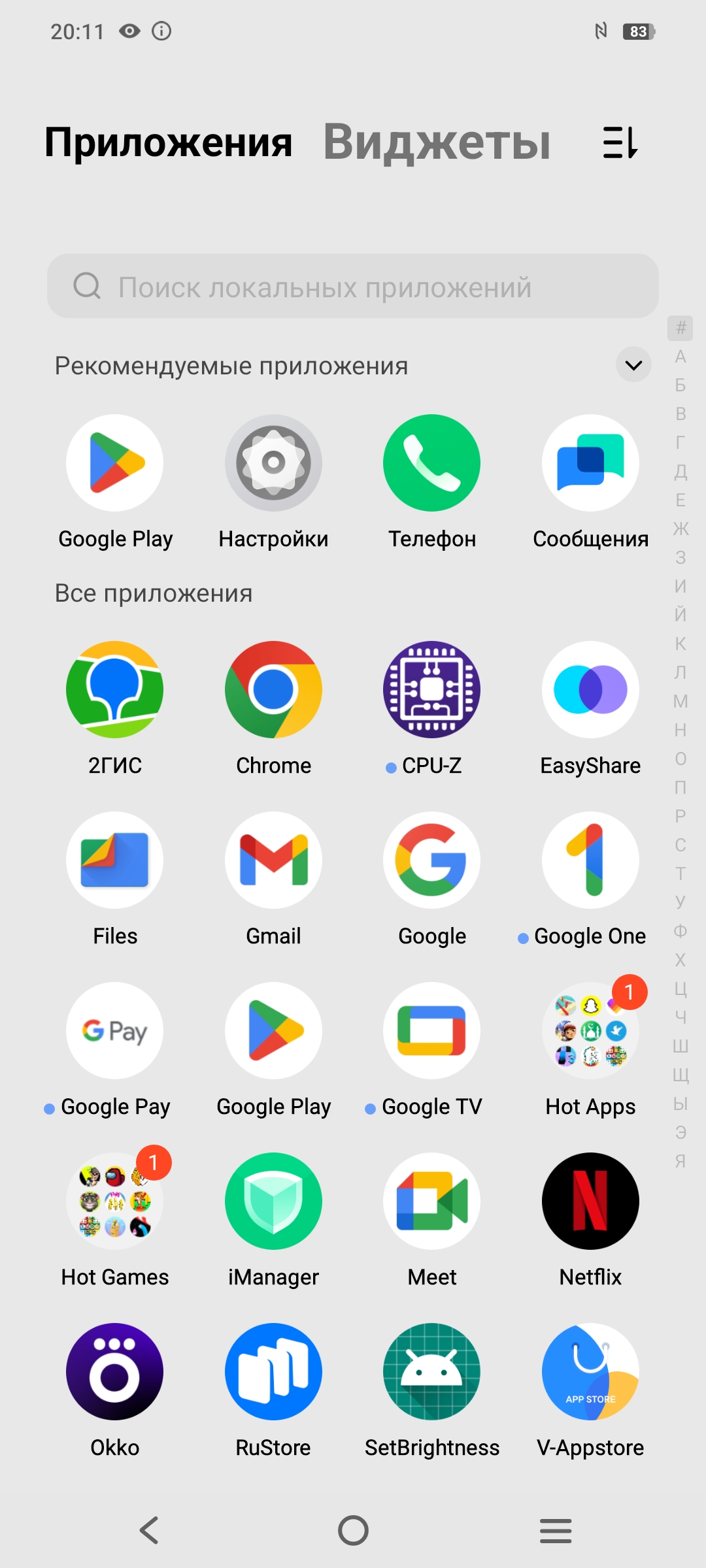
Task: Launch iManager
Action: coord(273,1201)
